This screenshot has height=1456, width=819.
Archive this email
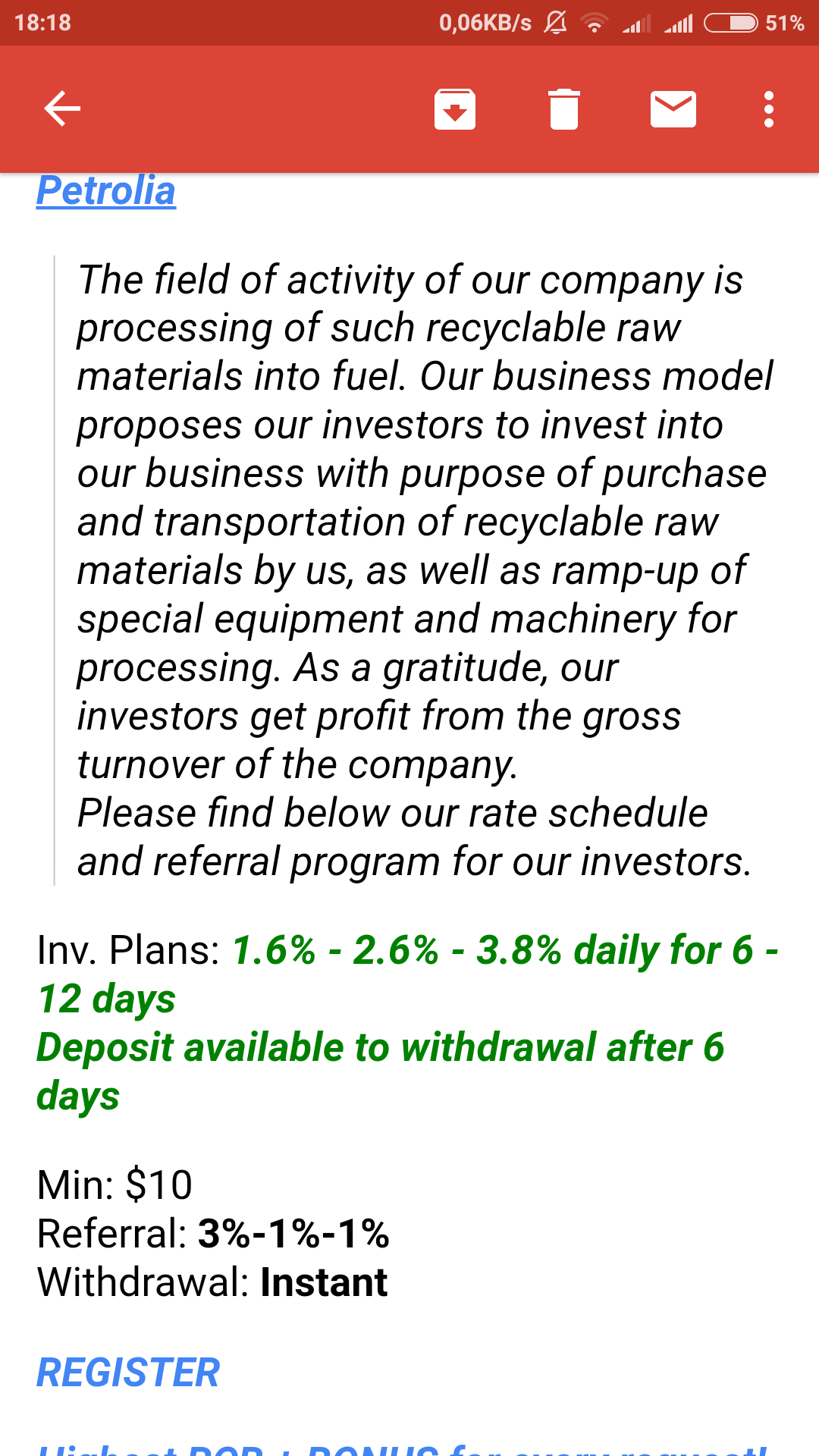pyautogui.click(x=455, y=109)
